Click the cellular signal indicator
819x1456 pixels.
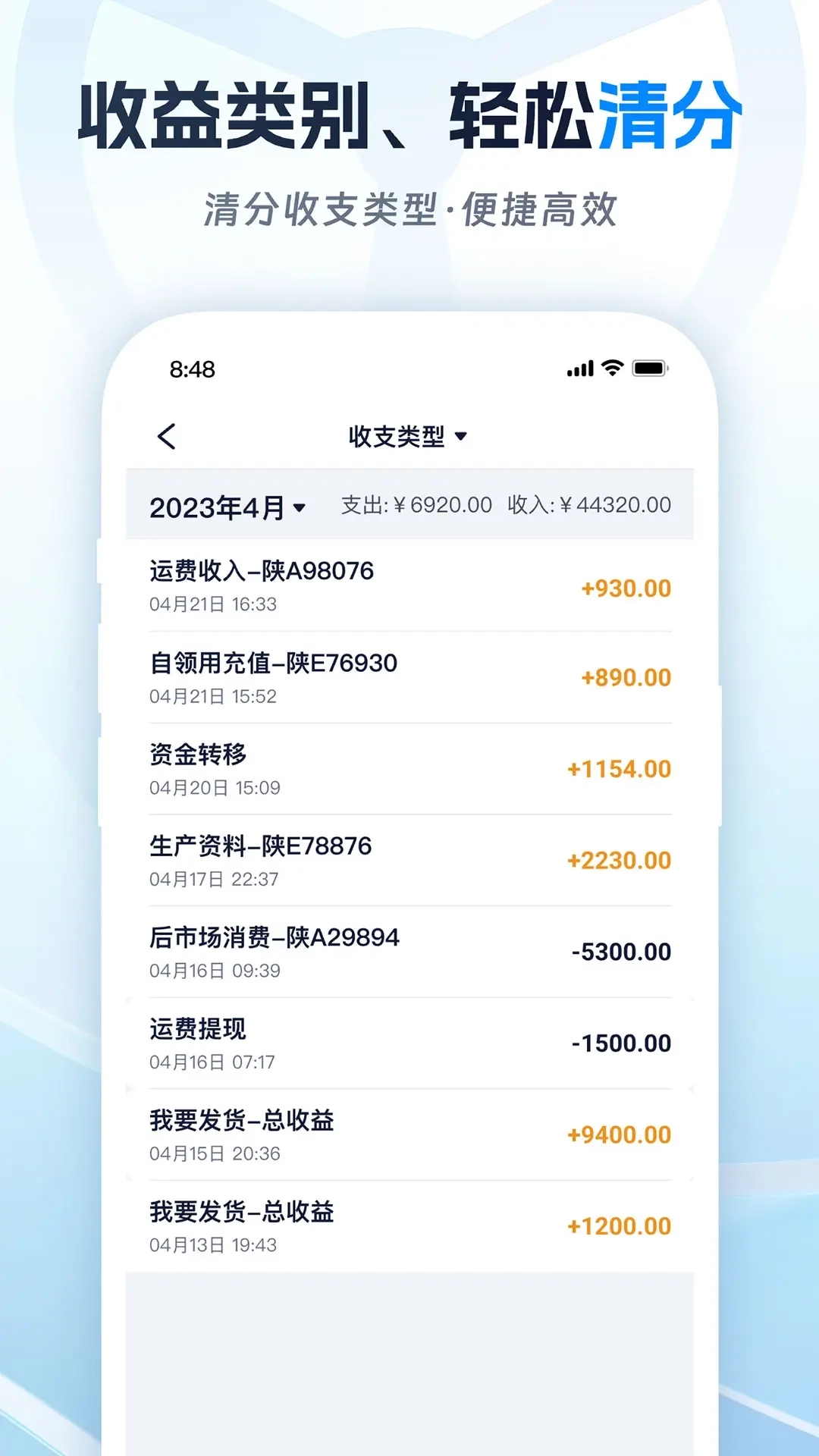tap(580, 368)
